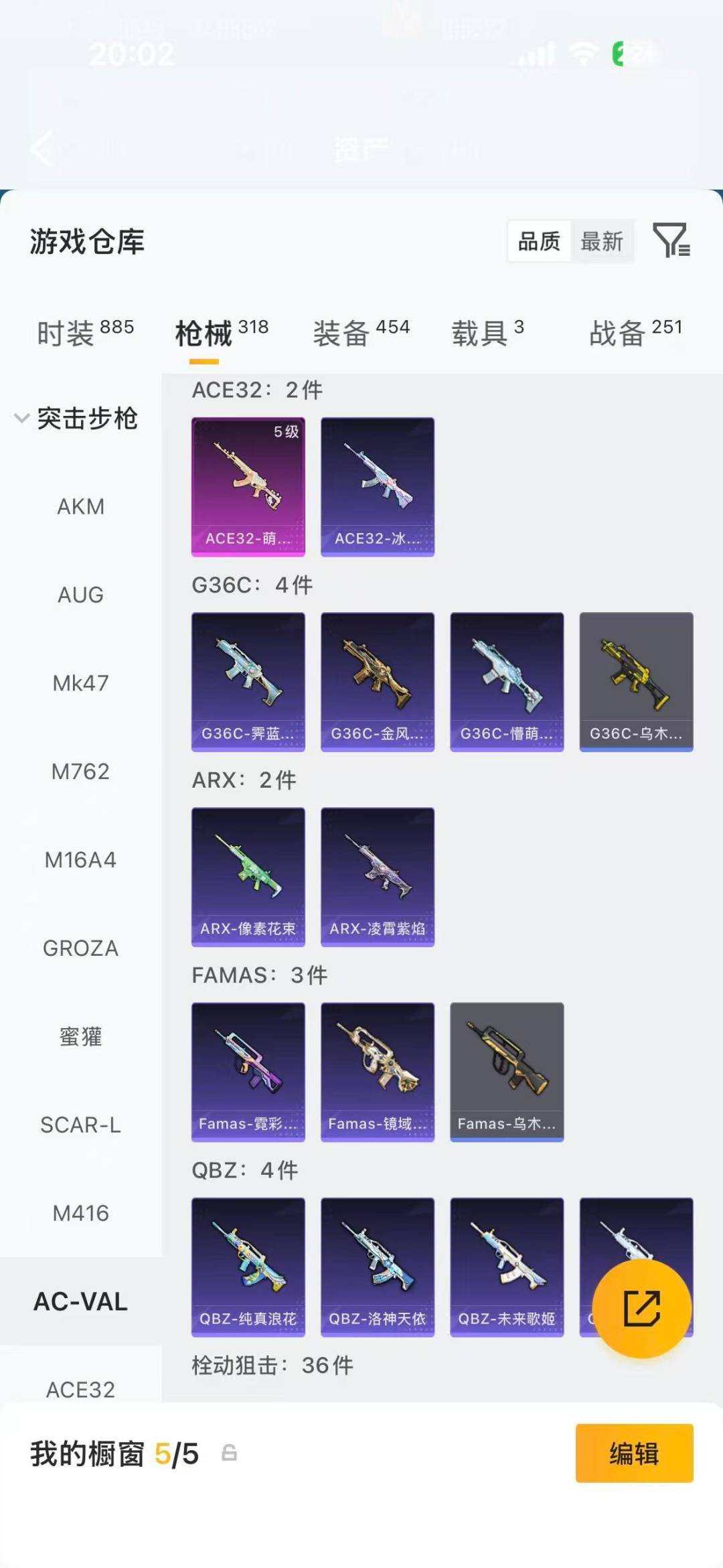Image resolution: width=723 pixels, height=1568 pixels.
Task: Open the filter icon beside 最新
Action: coord(671,240)
